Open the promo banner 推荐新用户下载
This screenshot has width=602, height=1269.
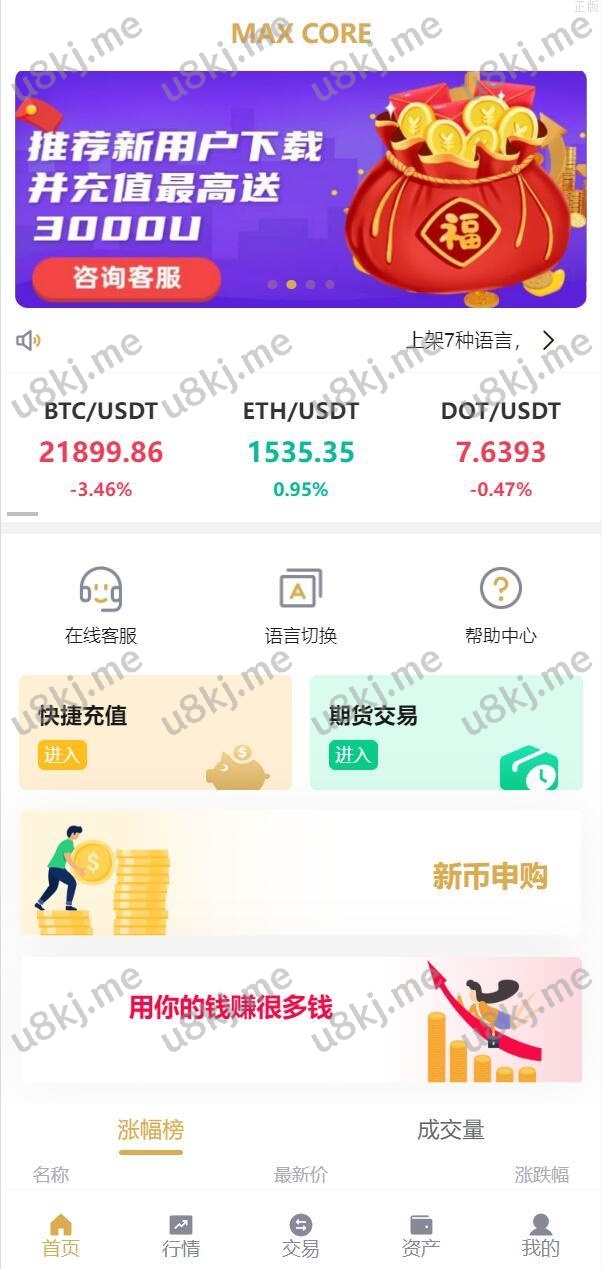click(300, 189)
